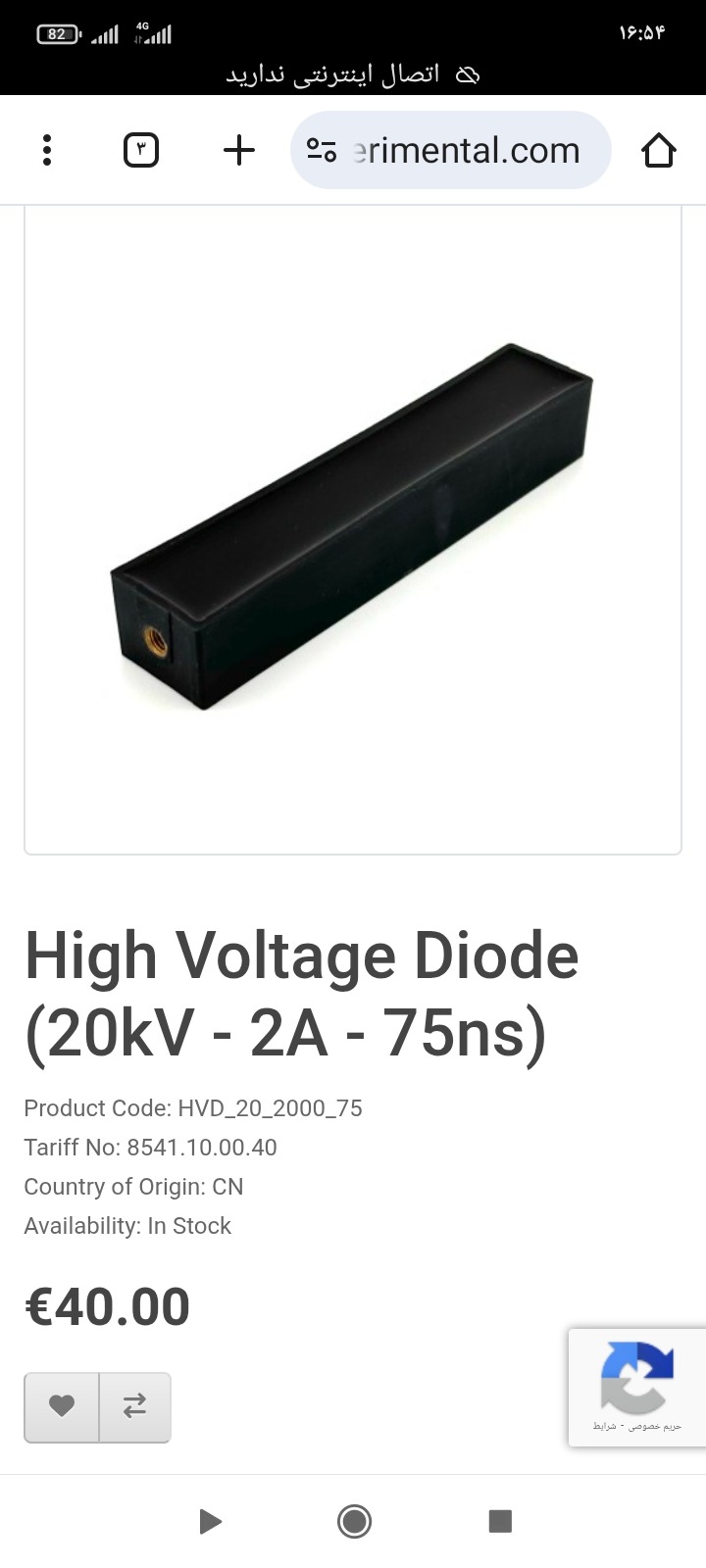The width and height of the screenshot is (706, 1568).
Task: Compare this product using the arrows button
Action: tap(134, 1406)
